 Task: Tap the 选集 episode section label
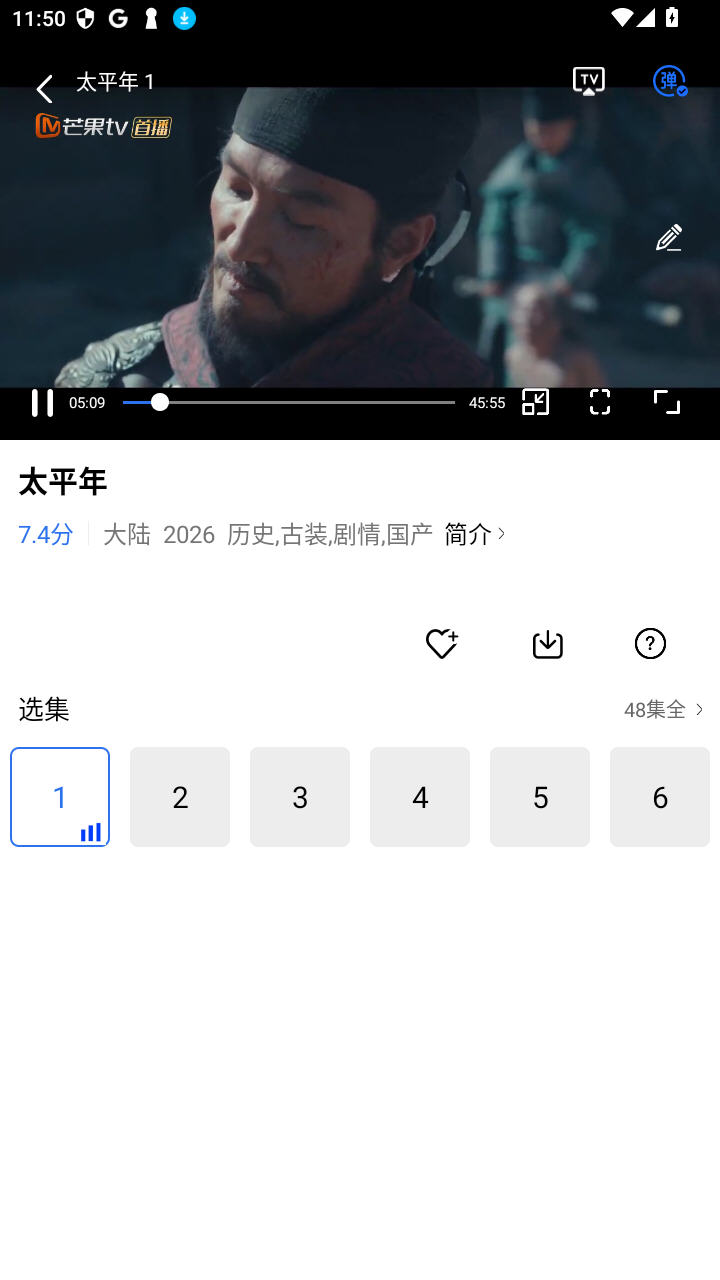pos(44,710)
